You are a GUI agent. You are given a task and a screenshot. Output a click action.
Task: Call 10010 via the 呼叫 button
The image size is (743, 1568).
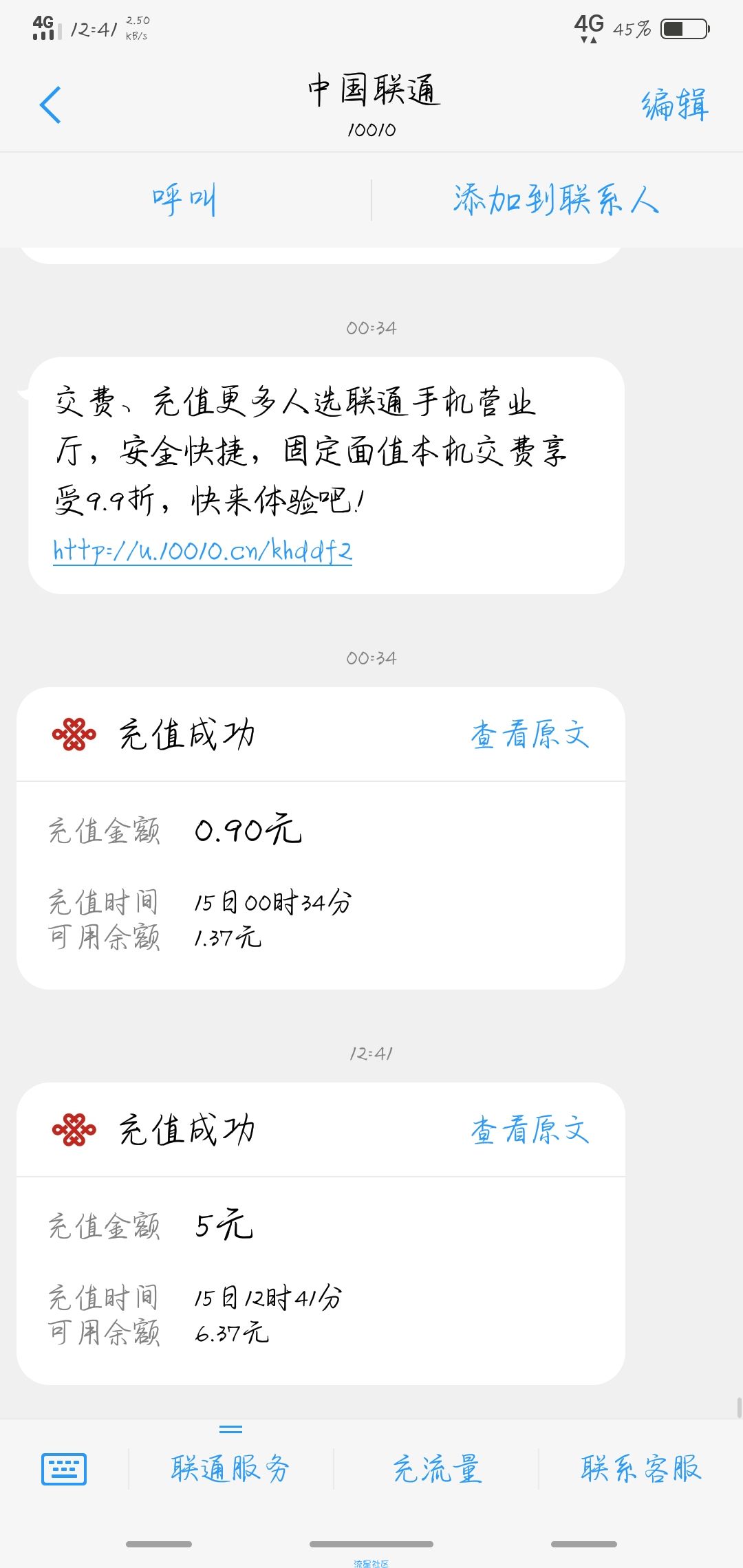point(184,200)
